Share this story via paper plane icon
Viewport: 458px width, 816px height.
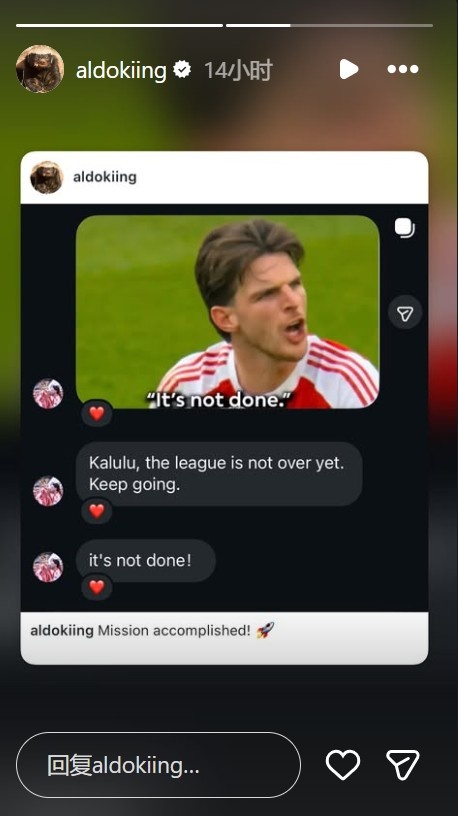[x=403, y=765]
